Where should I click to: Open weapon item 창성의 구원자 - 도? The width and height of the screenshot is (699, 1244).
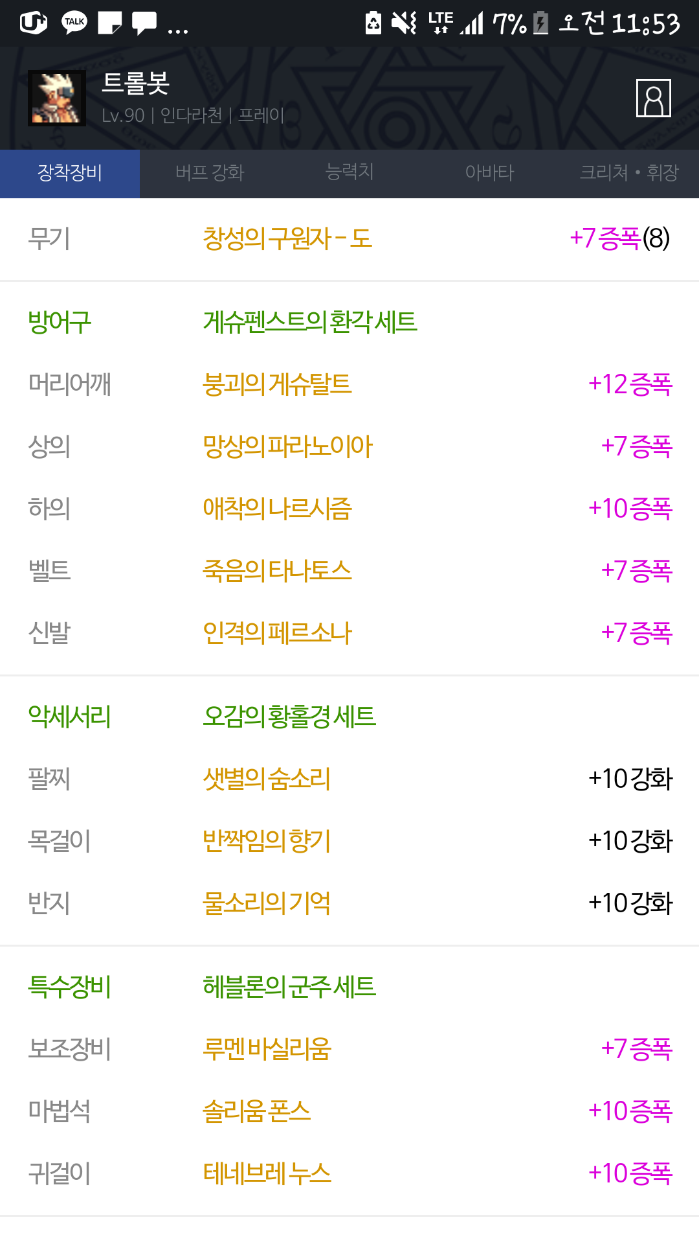pyautogui.click(x=287, y=238)
